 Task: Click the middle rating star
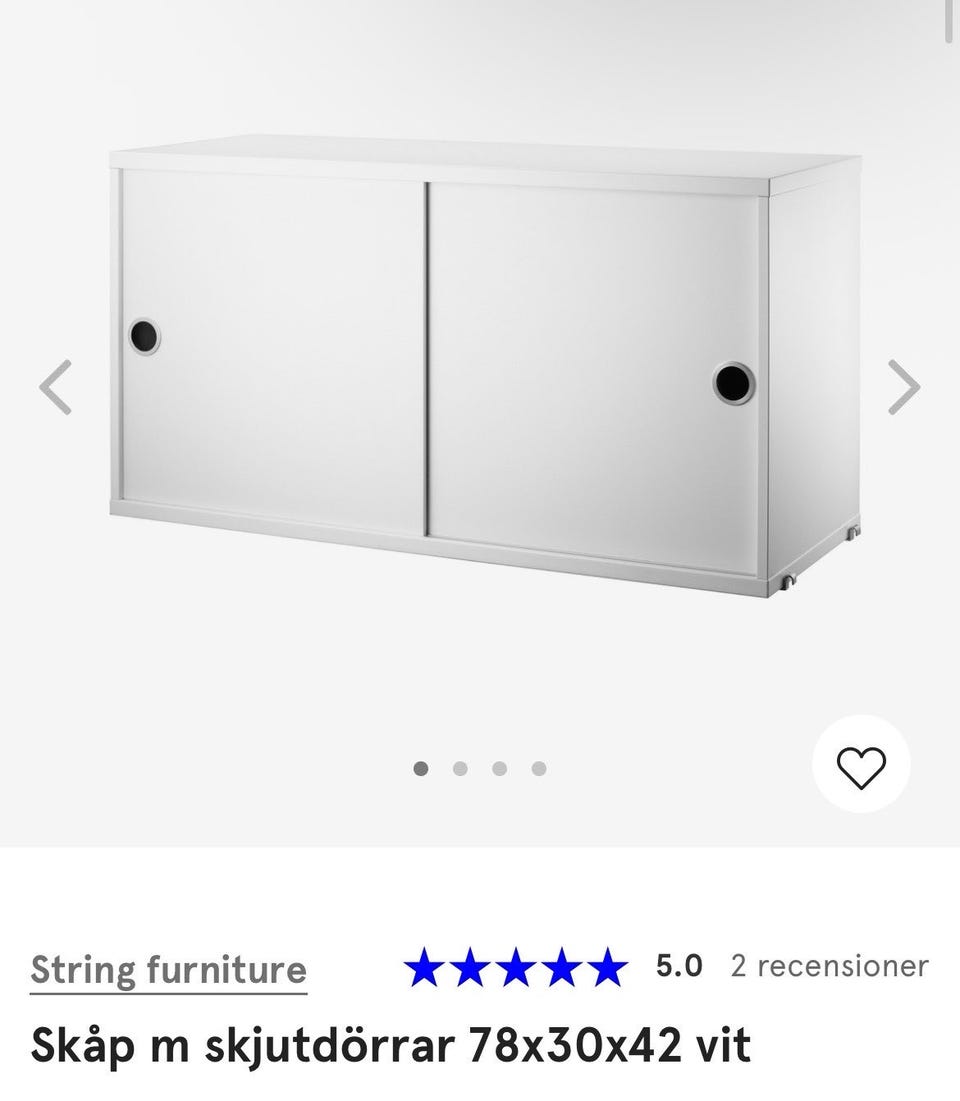click(516, 966)
